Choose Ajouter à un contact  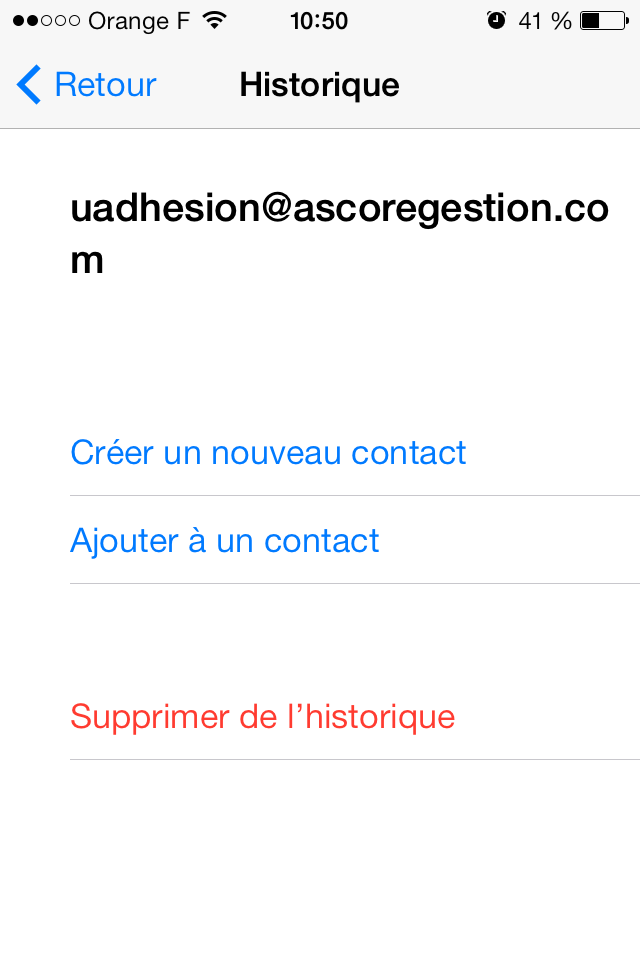click(225, 541)
